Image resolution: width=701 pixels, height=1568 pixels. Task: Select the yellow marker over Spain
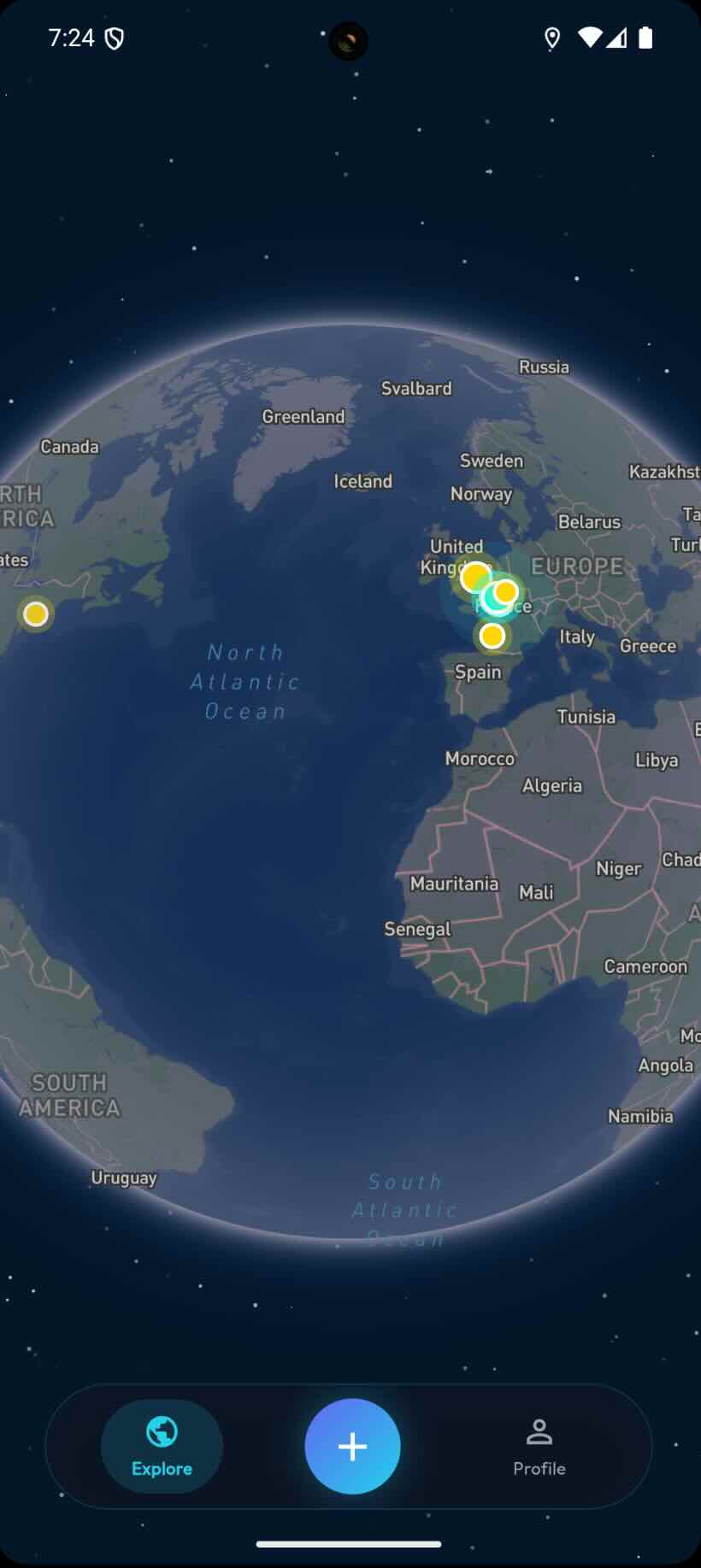pyautogui.click(x=492, y=636)
